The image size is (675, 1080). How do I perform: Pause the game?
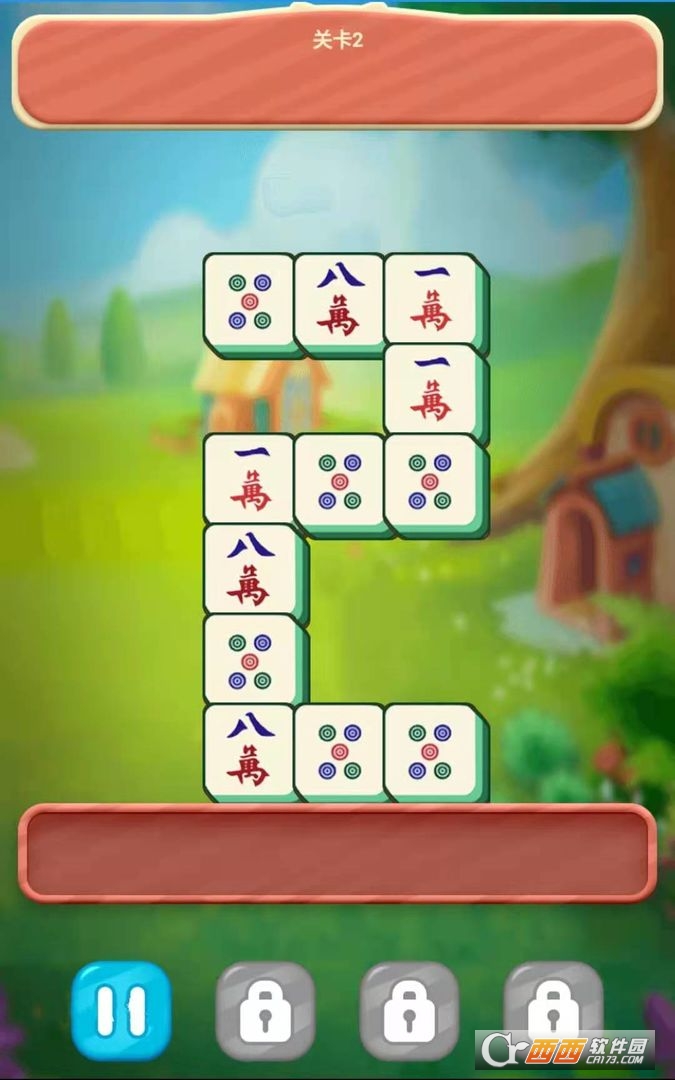pos(121,1010)
